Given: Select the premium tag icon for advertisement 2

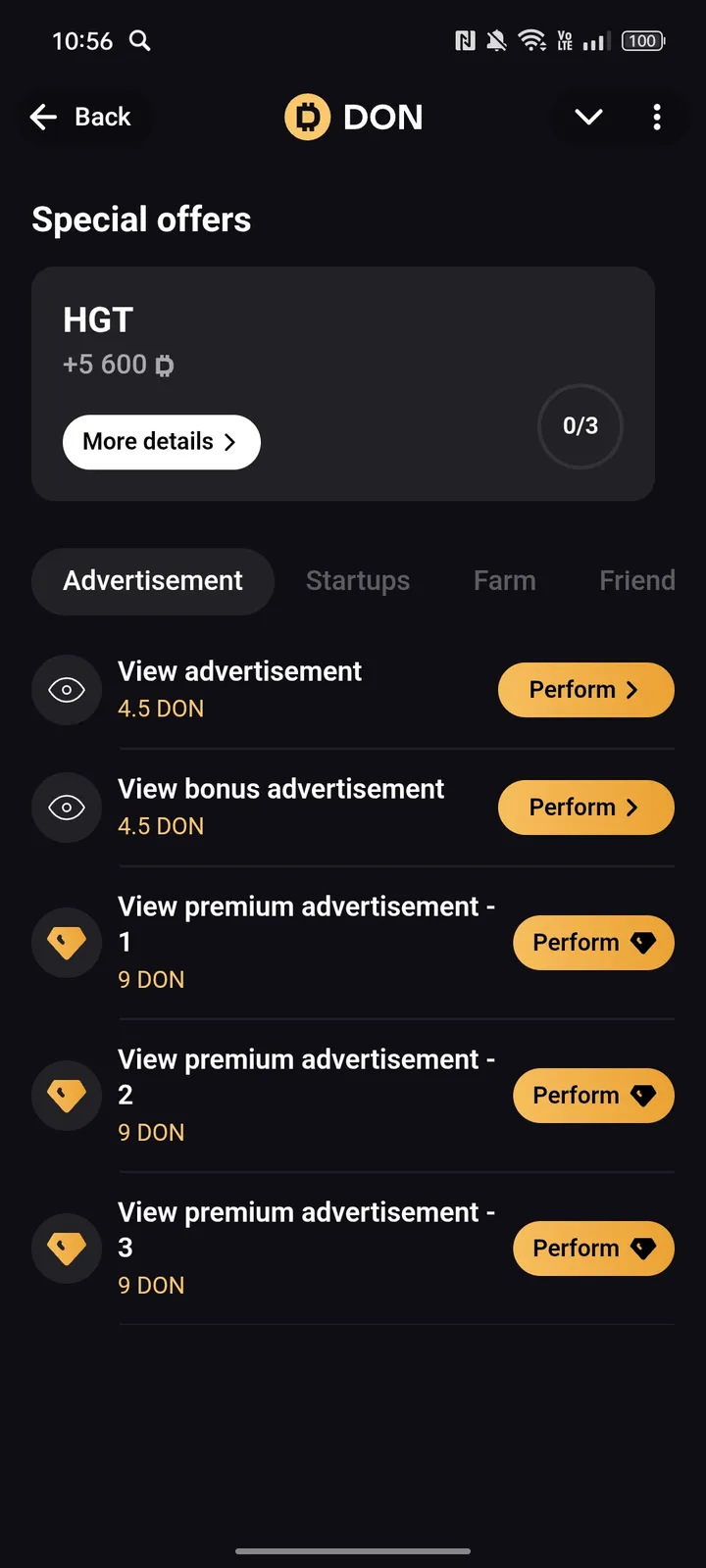Looking at the screenshot, I should click(x=66, y=1095).
